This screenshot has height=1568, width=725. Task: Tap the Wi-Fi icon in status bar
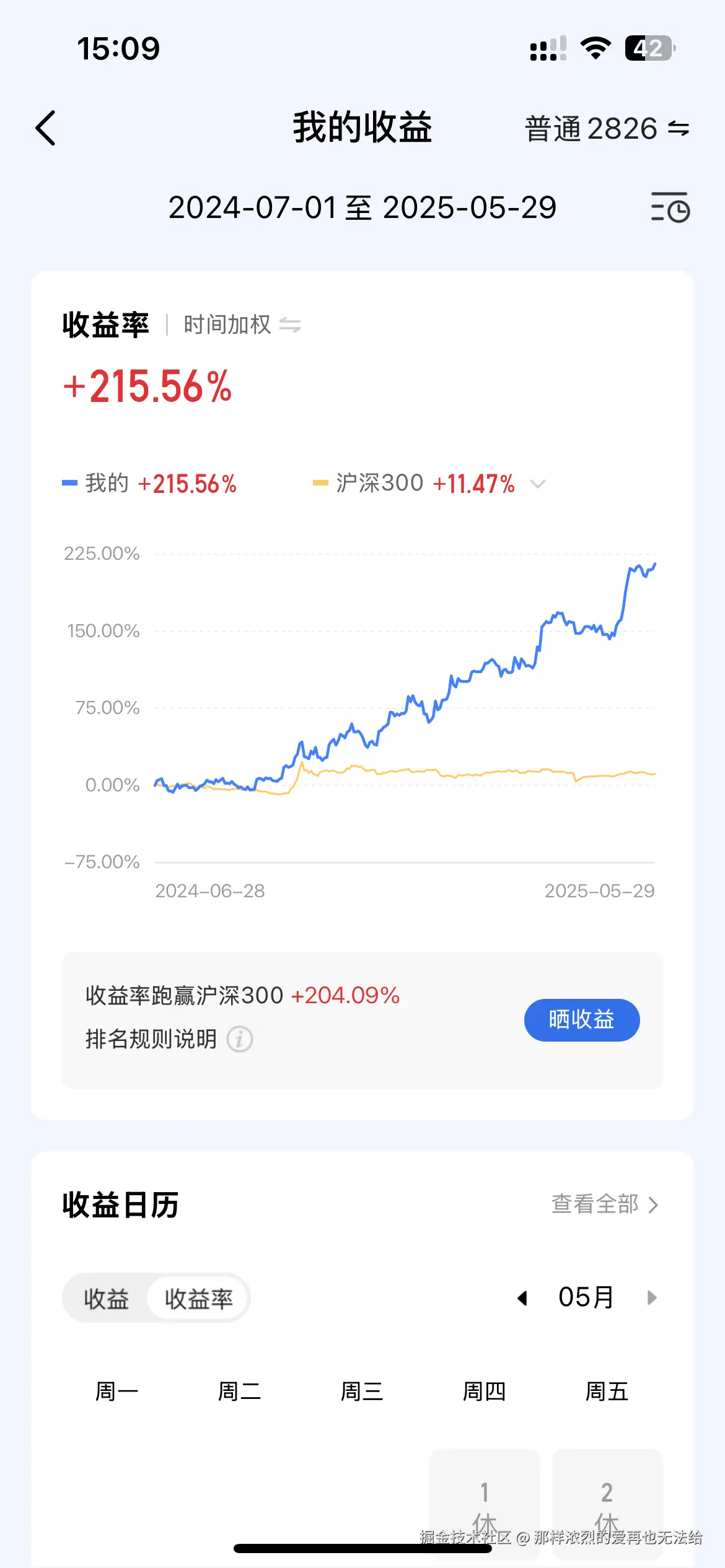[595, 46]
